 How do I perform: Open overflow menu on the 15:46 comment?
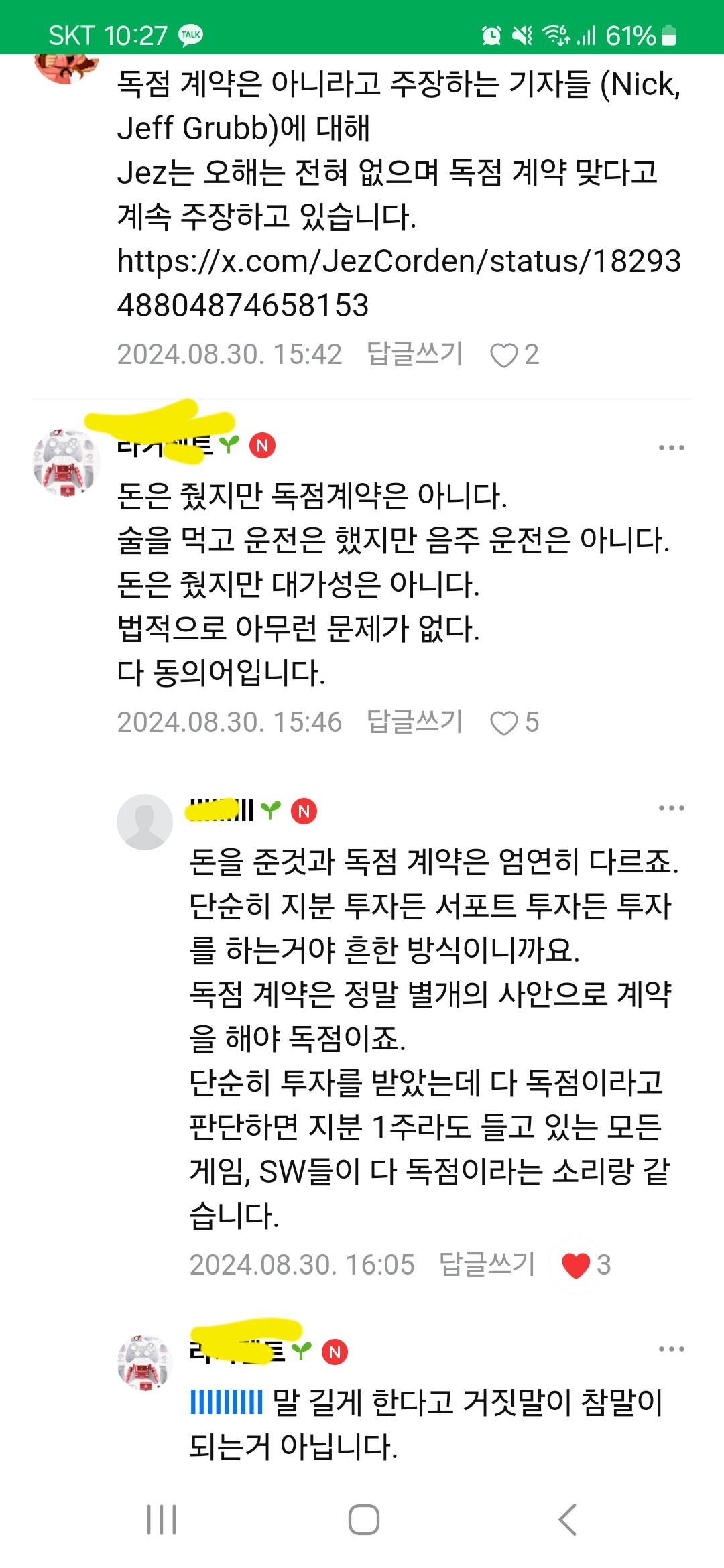[x=671, y=447]
